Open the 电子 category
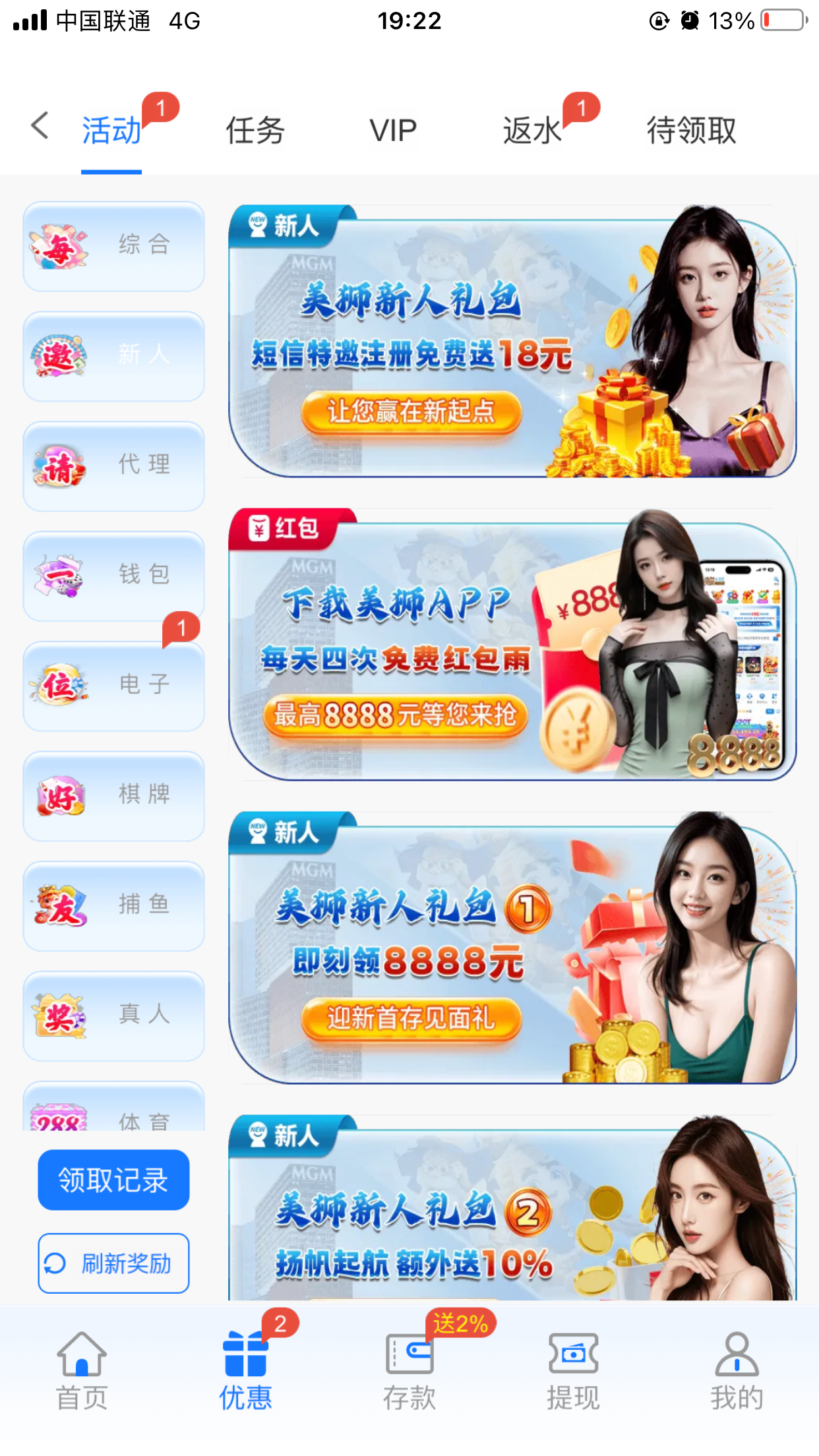819x1456 pixels. tap(114, 686)
